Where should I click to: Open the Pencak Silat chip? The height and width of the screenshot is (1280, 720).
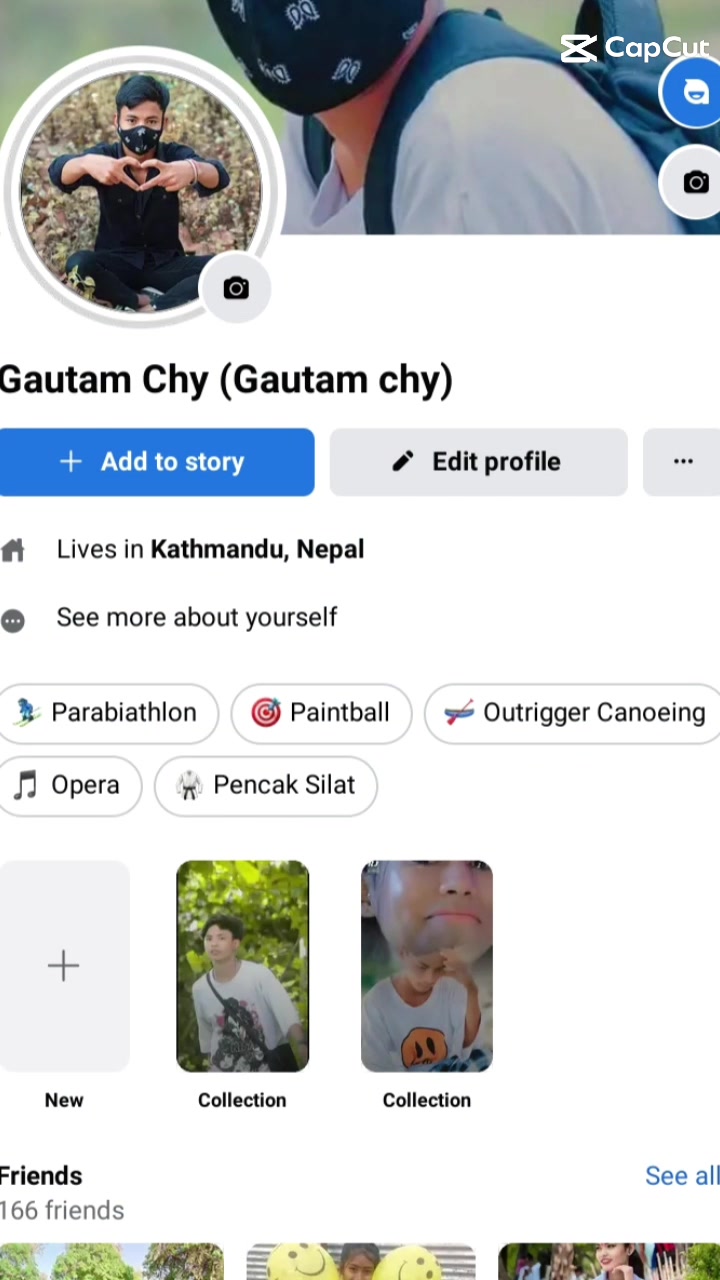click(266, 786)
